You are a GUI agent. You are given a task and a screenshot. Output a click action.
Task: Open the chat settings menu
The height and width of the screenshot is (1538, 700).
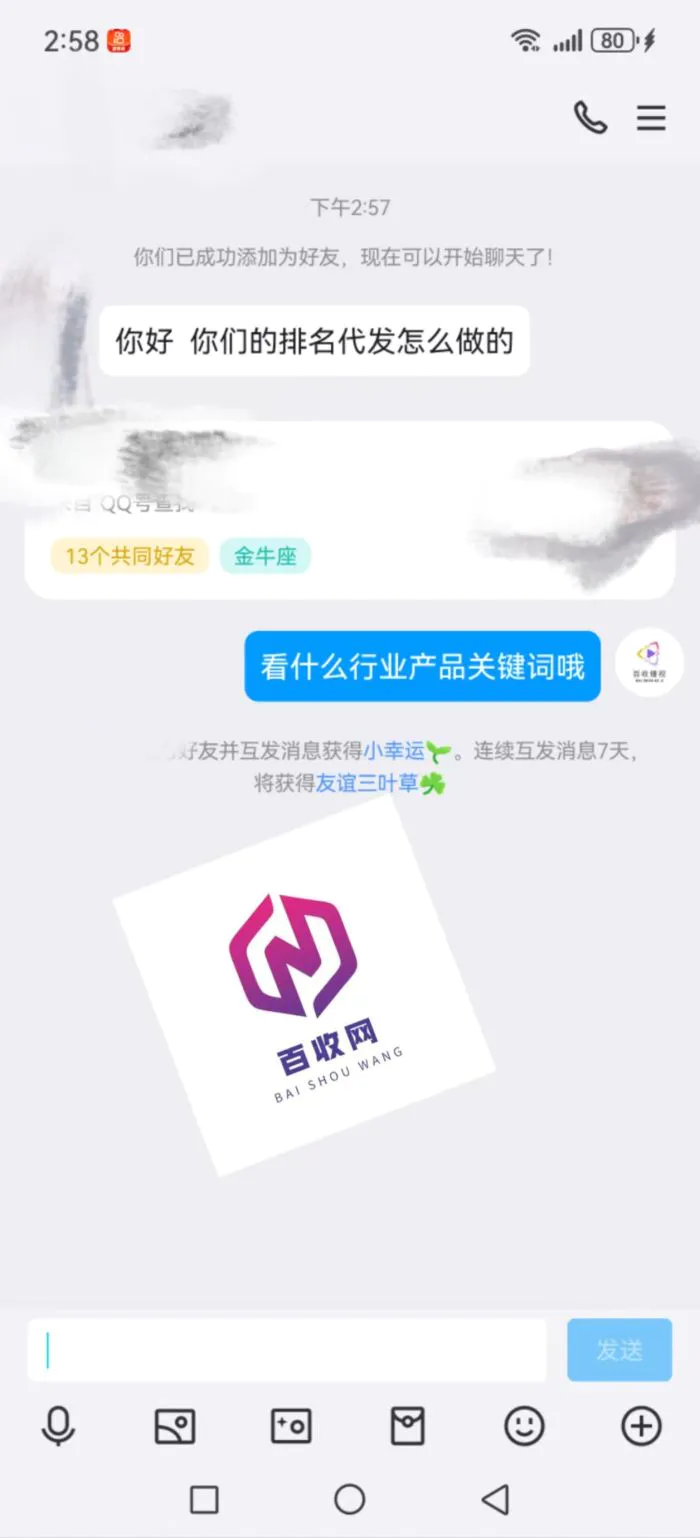click(651, 119)
